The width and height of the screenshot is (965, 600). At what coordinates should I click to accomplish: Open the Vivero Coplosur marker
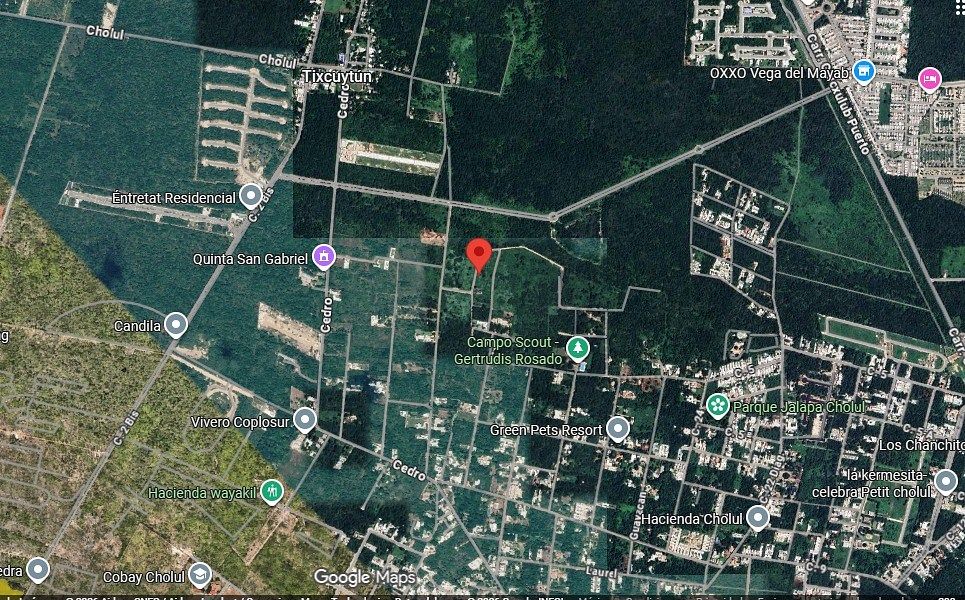(x=304, y=420)
